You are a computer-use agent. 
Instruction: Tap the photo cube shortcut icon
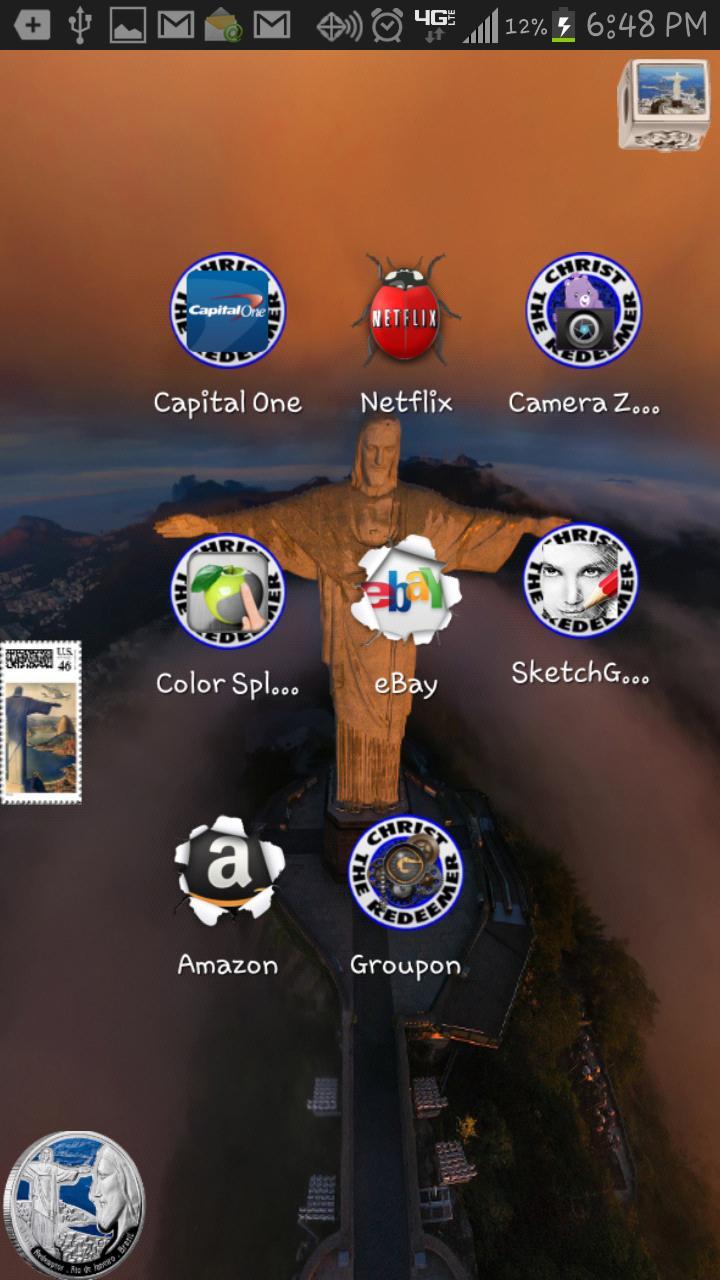click(662, 105)
